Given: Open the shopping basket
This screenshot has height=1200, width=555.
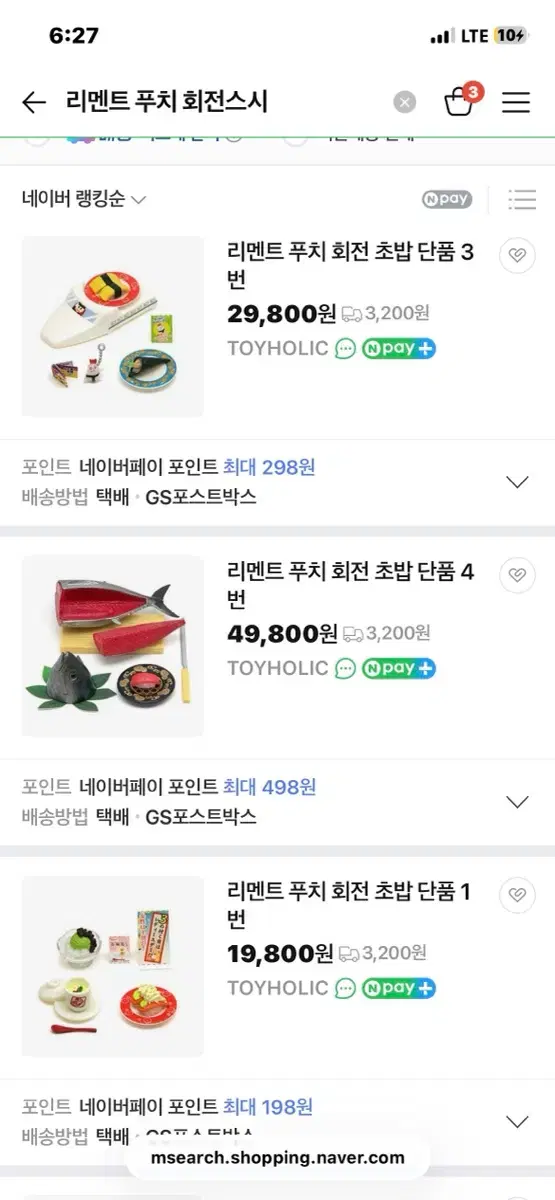Looking at the screenshot, I should (x=461, y=101).
